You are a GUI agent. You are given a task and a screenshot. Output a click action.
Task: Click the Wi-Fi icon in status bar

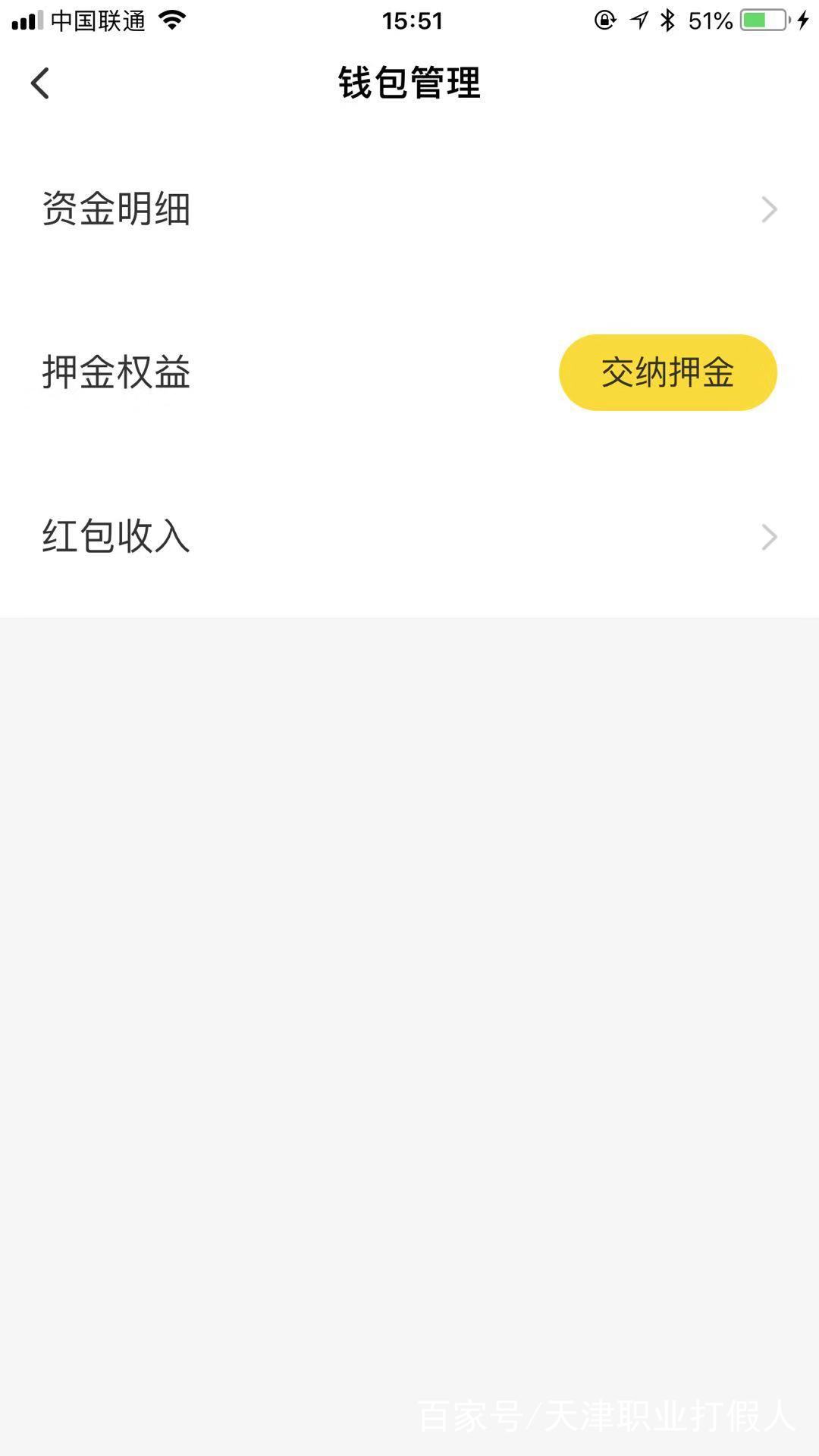point(174,20)
